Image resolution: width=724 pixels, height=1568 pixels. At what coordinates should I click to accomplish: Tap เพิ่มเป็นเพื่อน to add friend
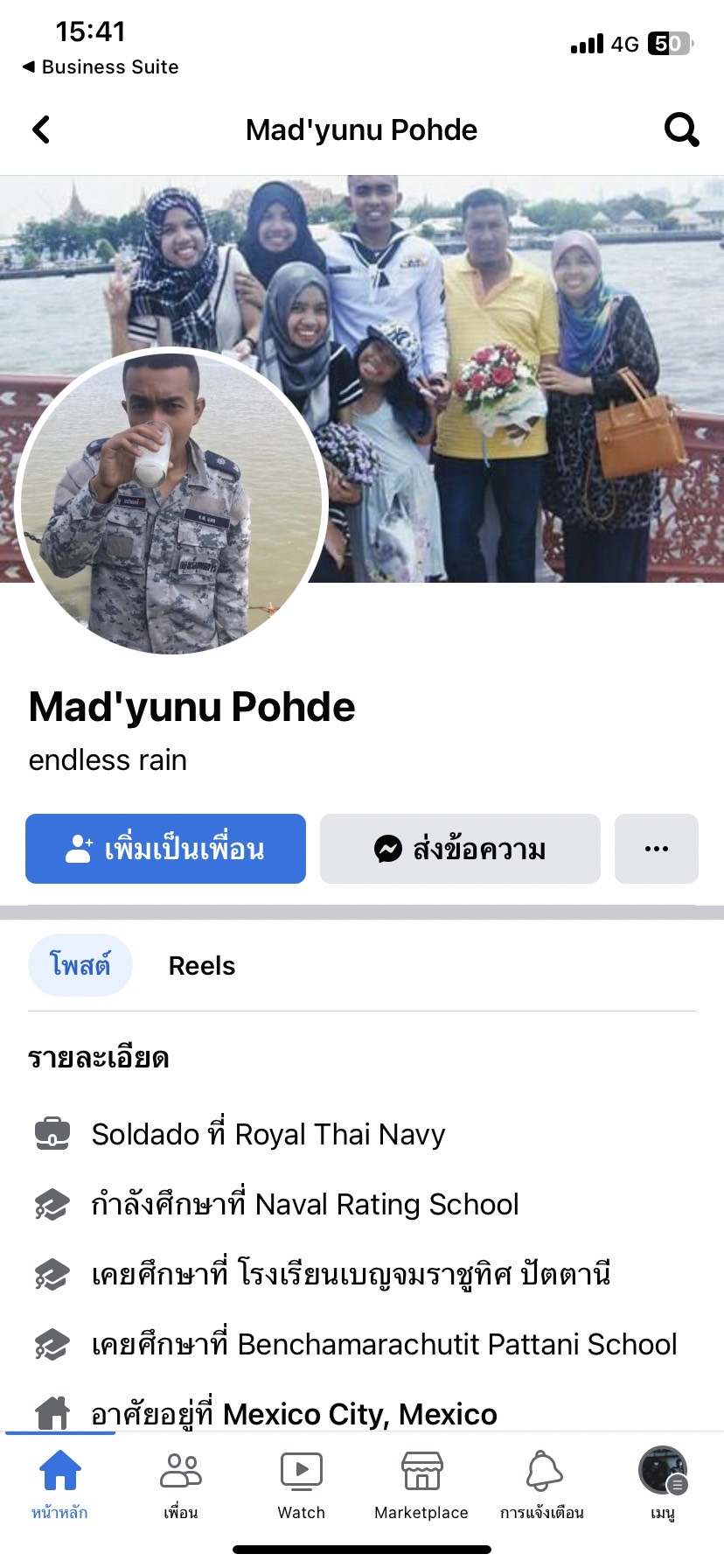coord(165,849)
